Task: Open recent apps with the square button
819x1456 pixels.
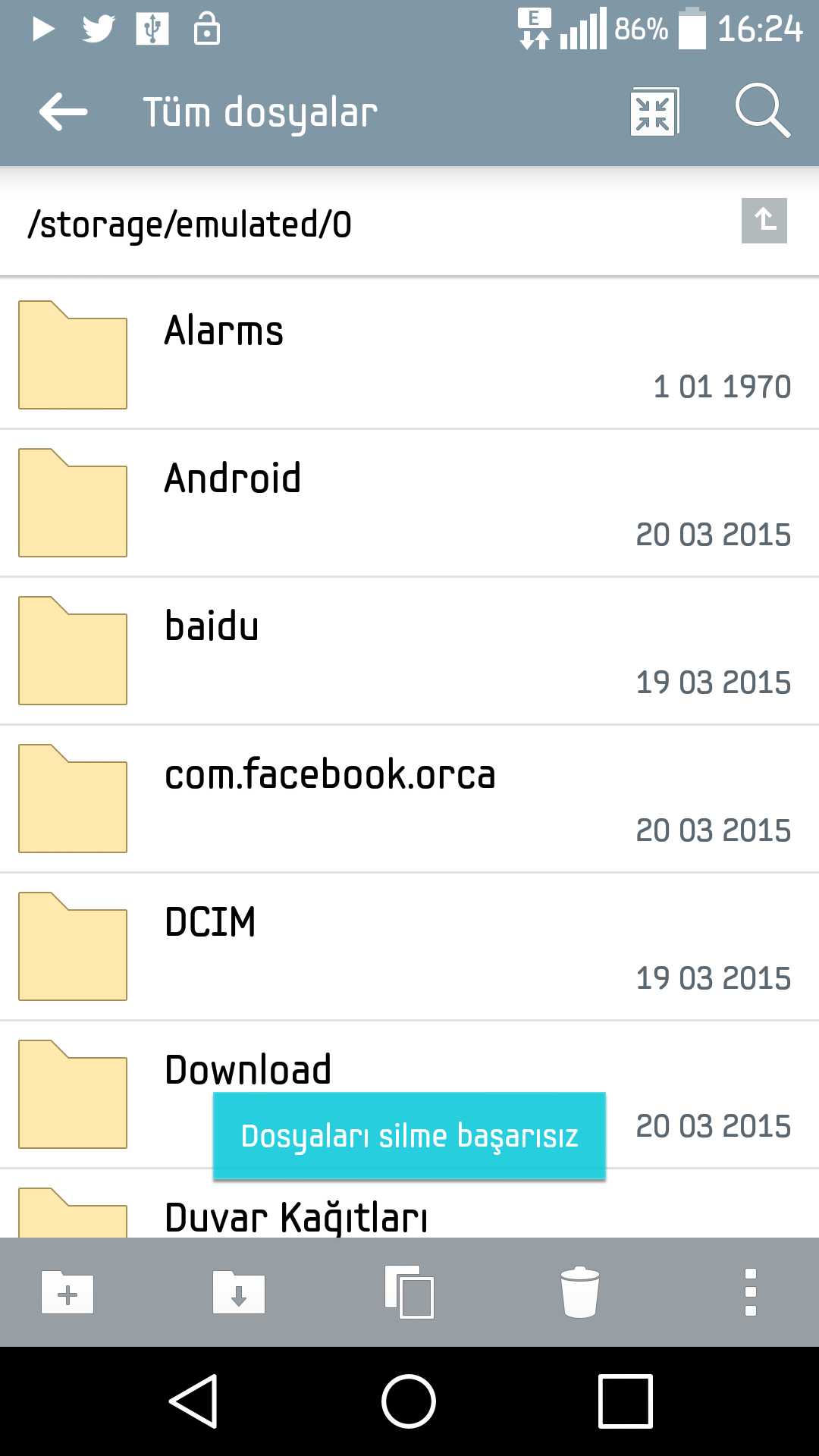Action: [x=626, y=1401]
